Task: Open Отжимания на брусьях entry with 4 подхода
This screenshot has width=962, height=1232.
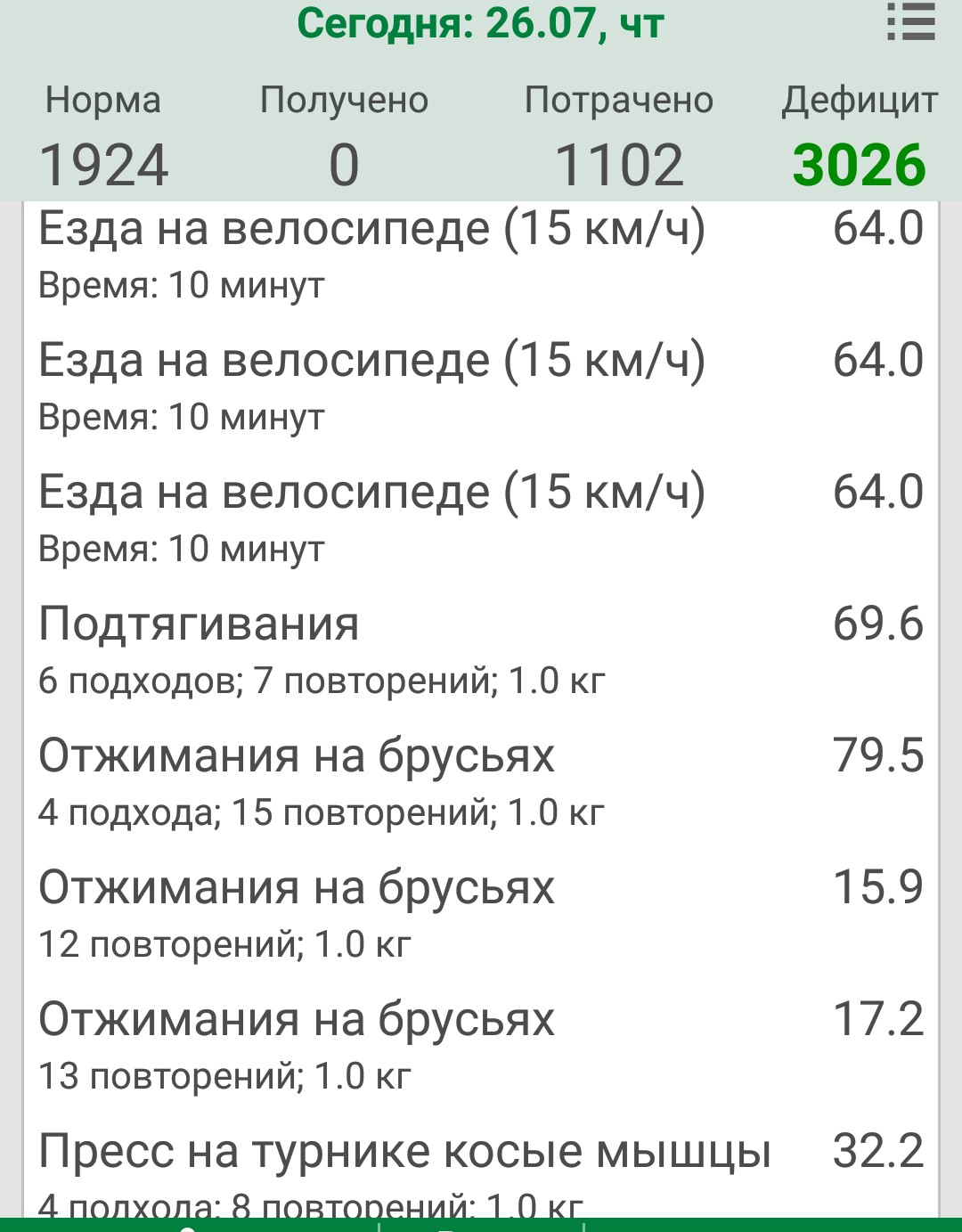Action: click(x=480, y=780)
